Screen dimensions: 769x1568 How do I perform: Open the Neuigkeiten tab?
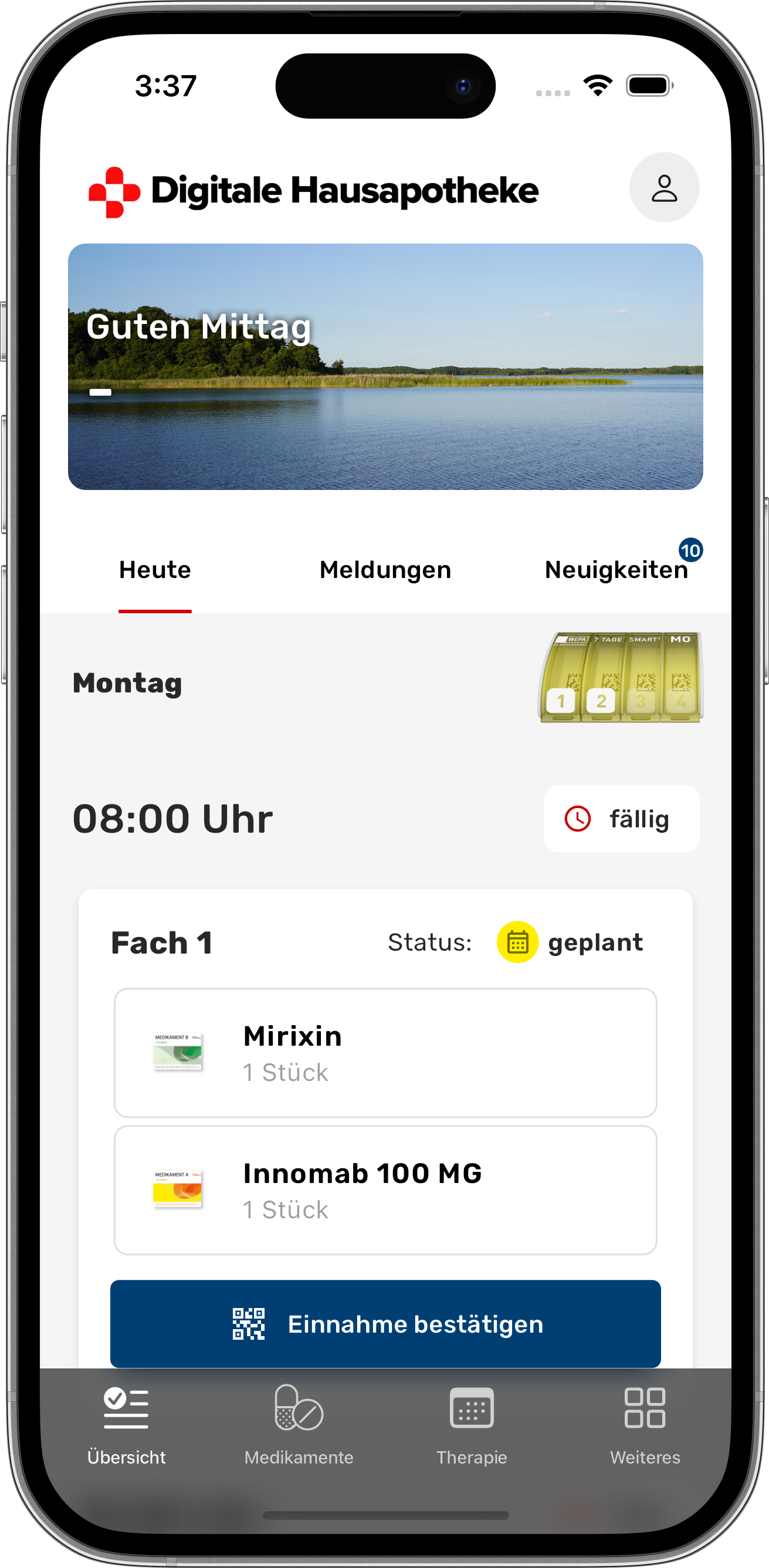(x=616, y=570)
